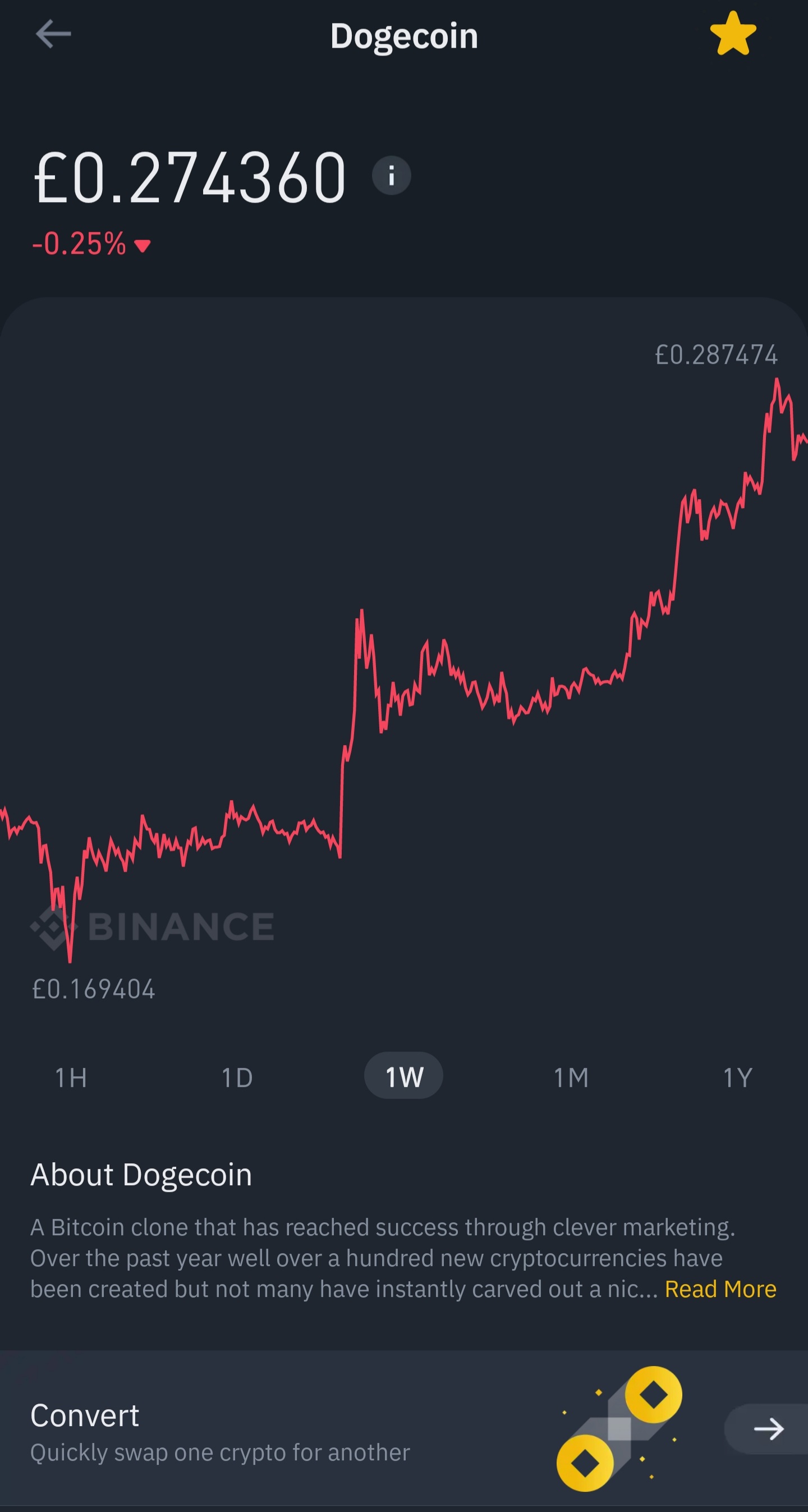Image resolution: width=808 pixels, height=1512 pixels.
Task: Remove Dogecoin from favorites via star icon
Action: coord(733,34)
